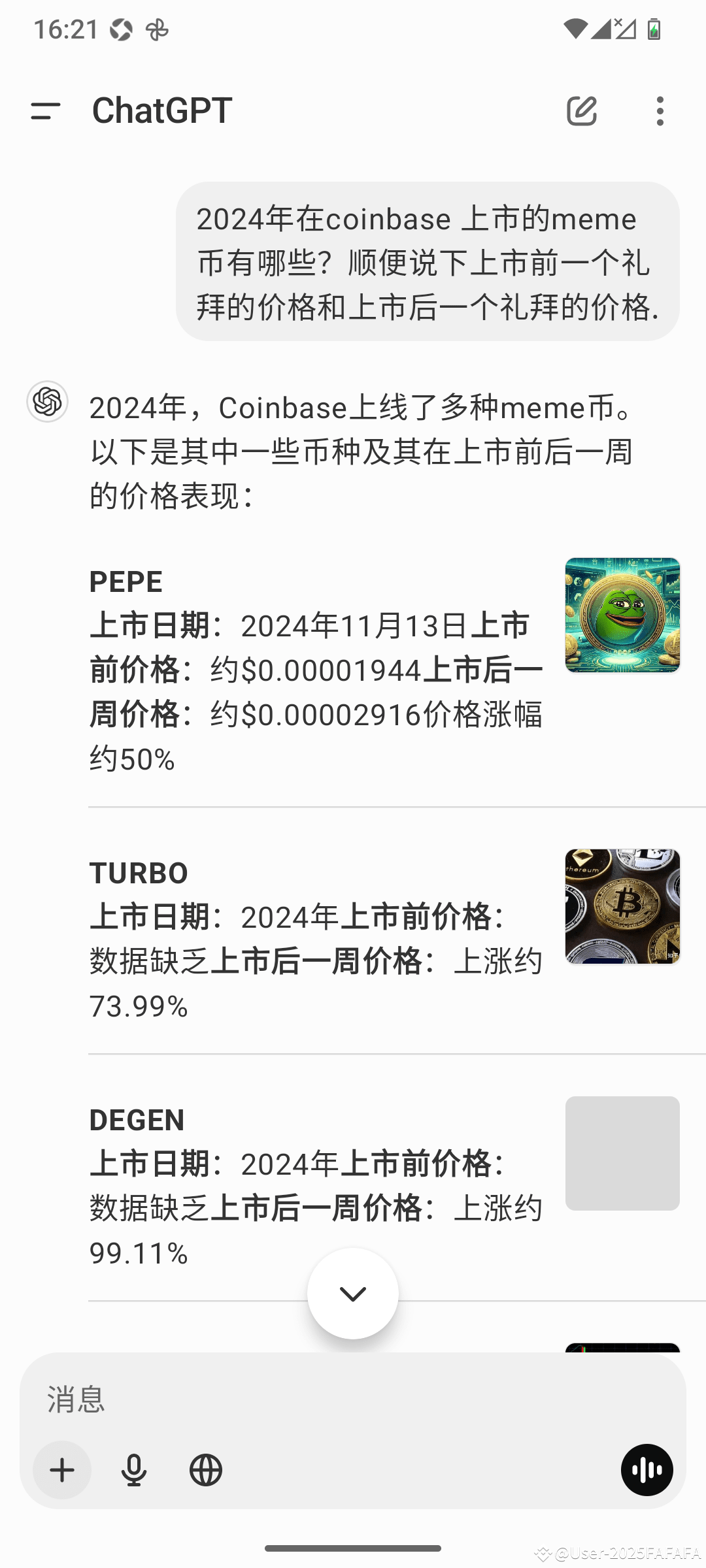Screen dimensions: 706x1568
Task: Open the sidebar using the hamburger icon
Action: pyautogui.click(x=44, y=110)
